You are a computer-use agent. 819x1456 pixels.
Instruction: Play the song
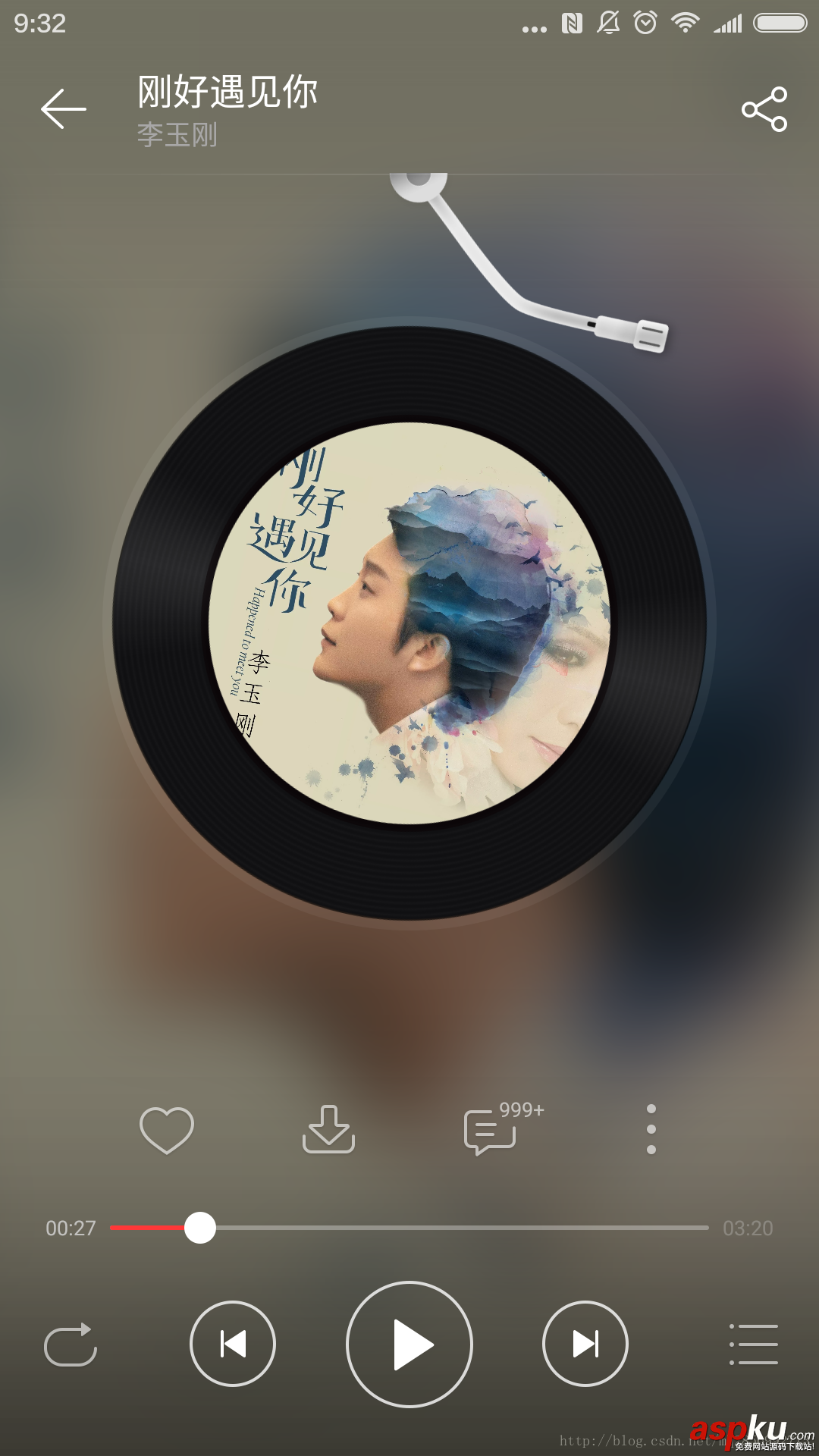[409, 1345]
